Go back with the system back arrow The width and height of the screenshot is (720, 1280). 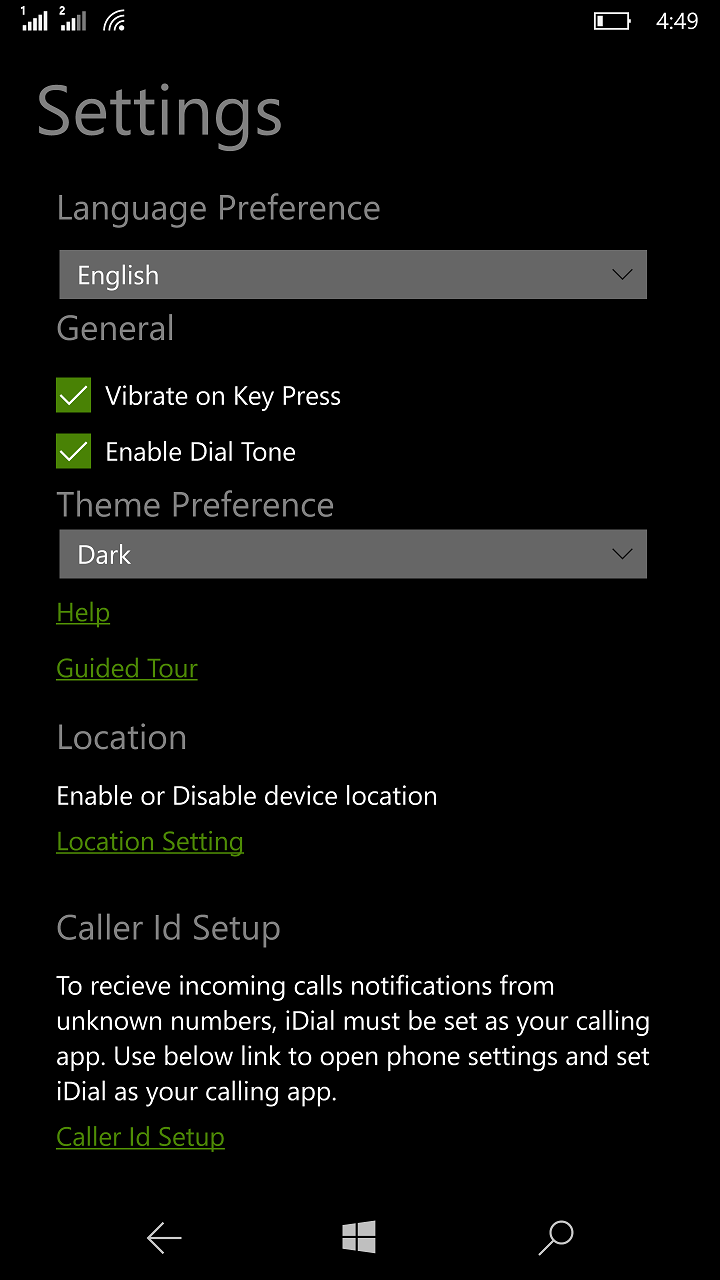coord(164,1238)
